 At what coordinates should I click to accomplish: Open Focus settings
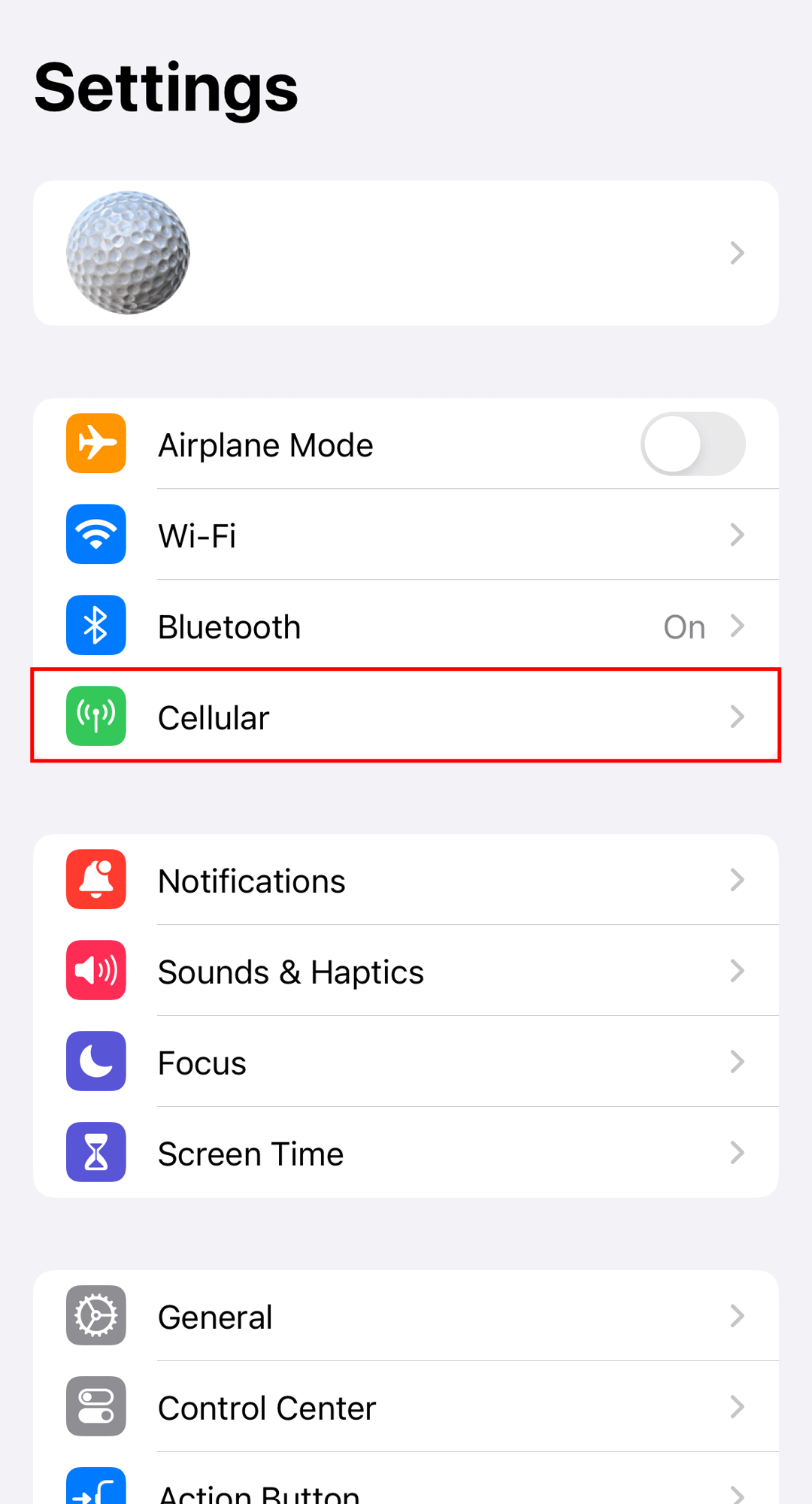click(406, 1063)
